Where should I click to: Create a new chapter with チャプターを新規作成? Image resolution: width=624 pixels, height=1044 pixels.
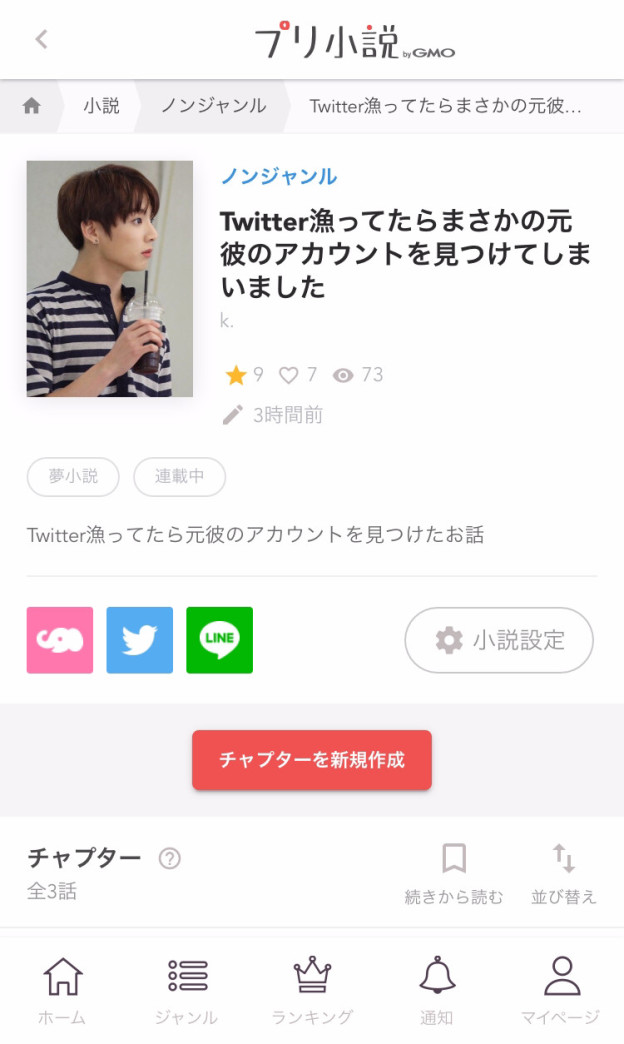312,760
